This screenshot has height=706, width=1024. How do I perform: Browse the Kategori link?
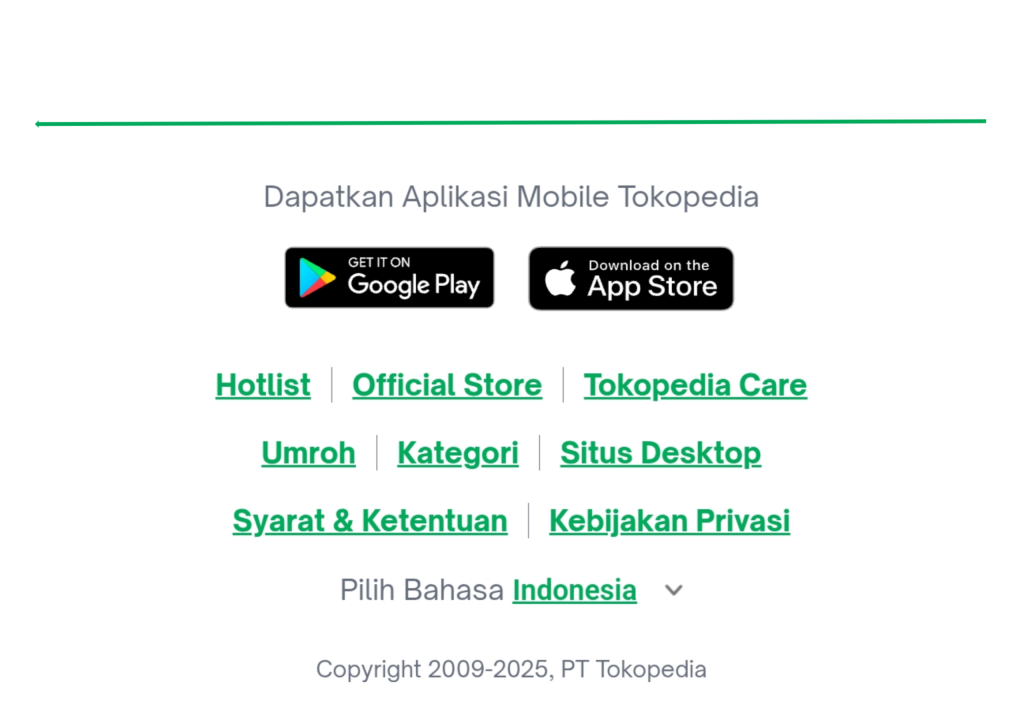458,453
